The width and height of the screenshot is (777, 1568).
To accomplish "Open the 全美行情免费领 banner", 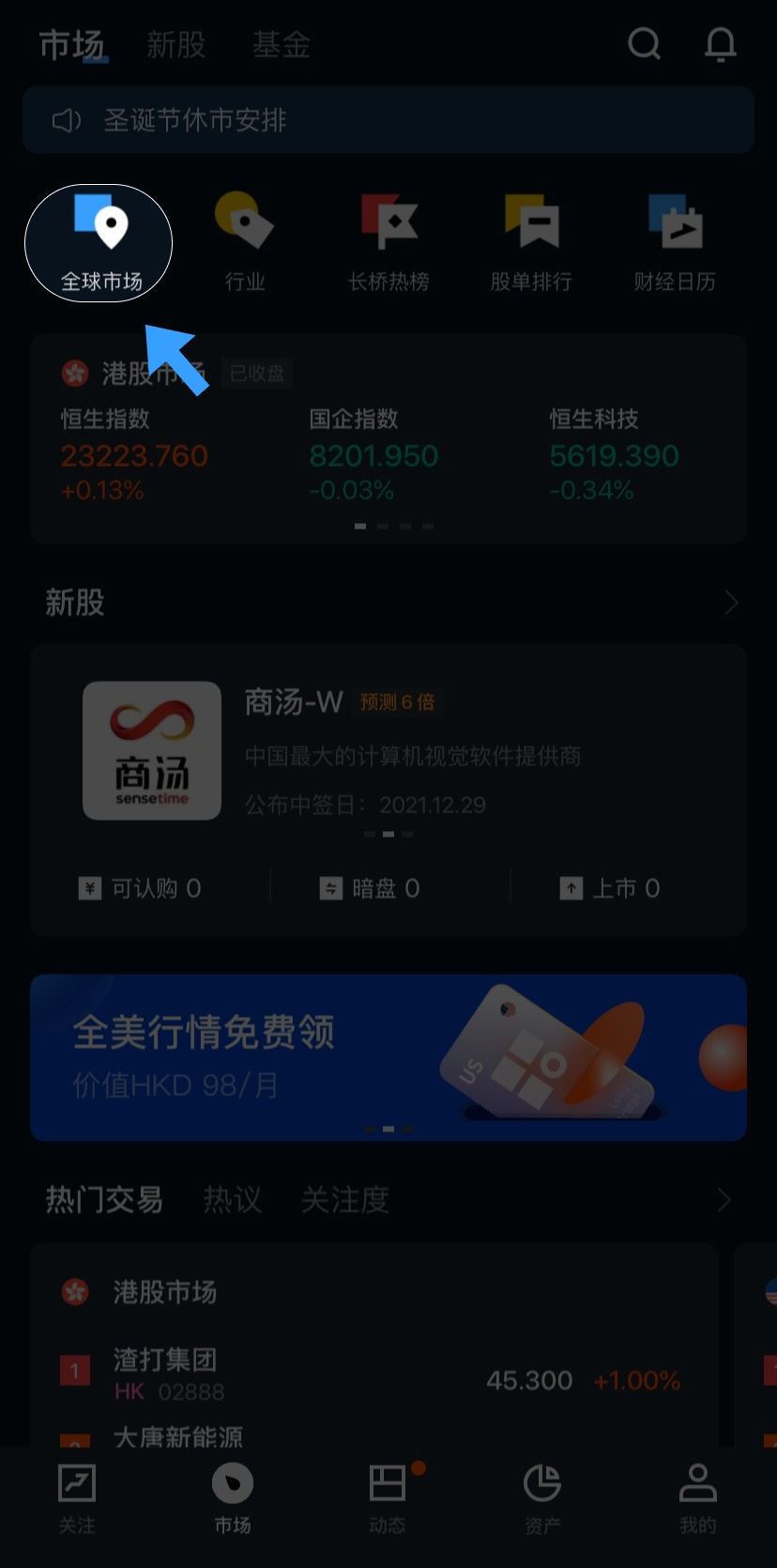I will [x=388, y=1057].
